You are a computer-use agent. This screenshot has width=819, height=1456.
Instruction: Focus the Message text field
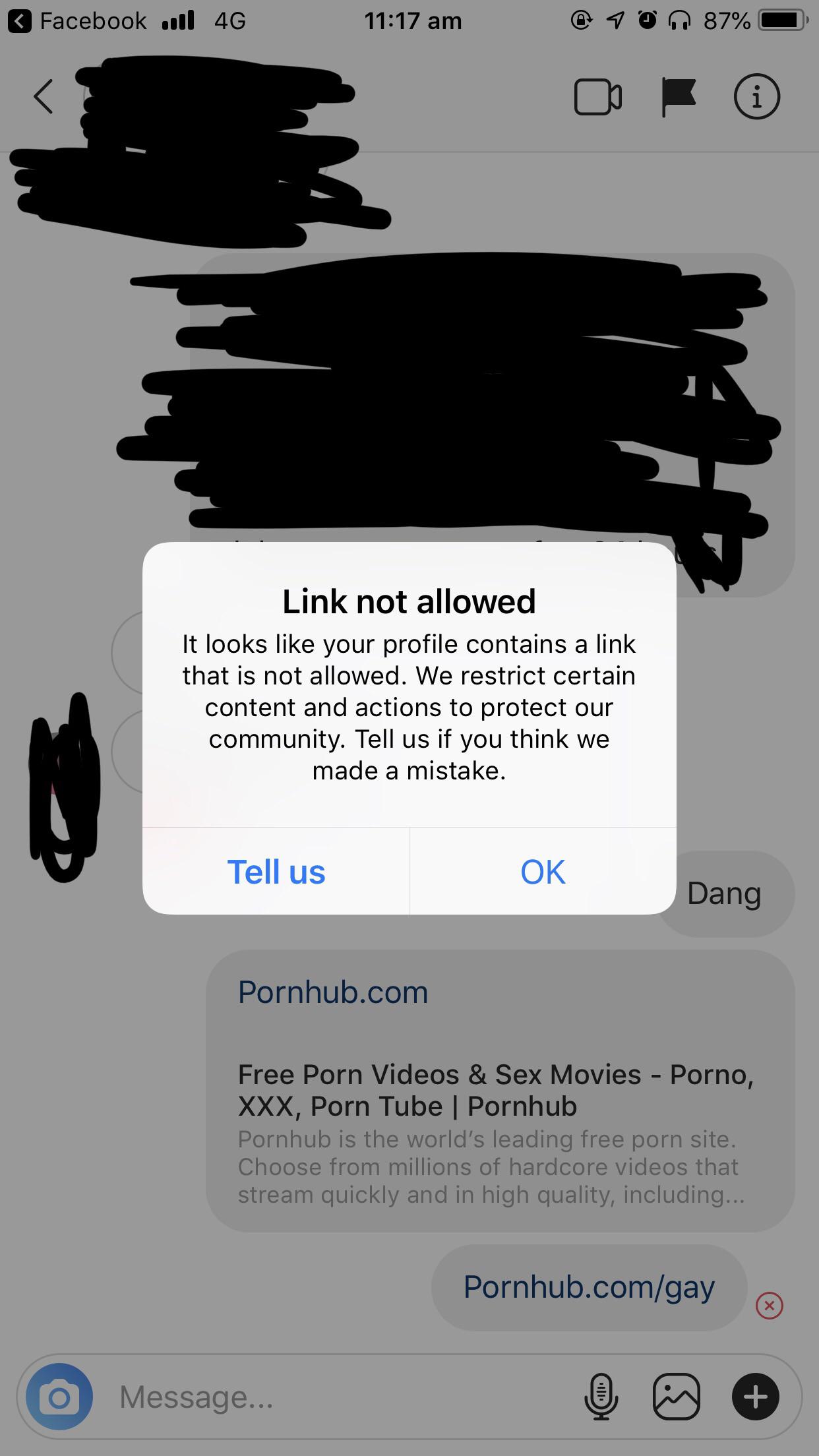(343, 1396)
